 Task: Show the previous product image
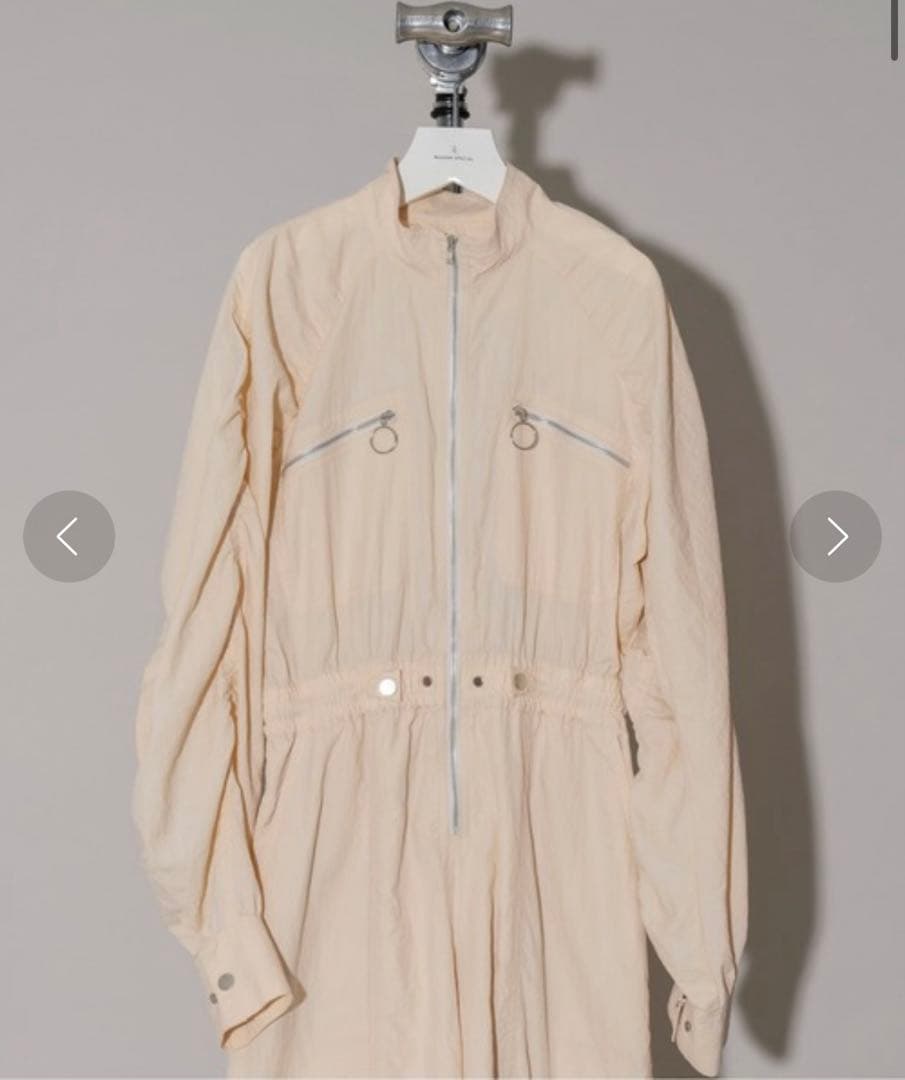[x=68, y=536]
